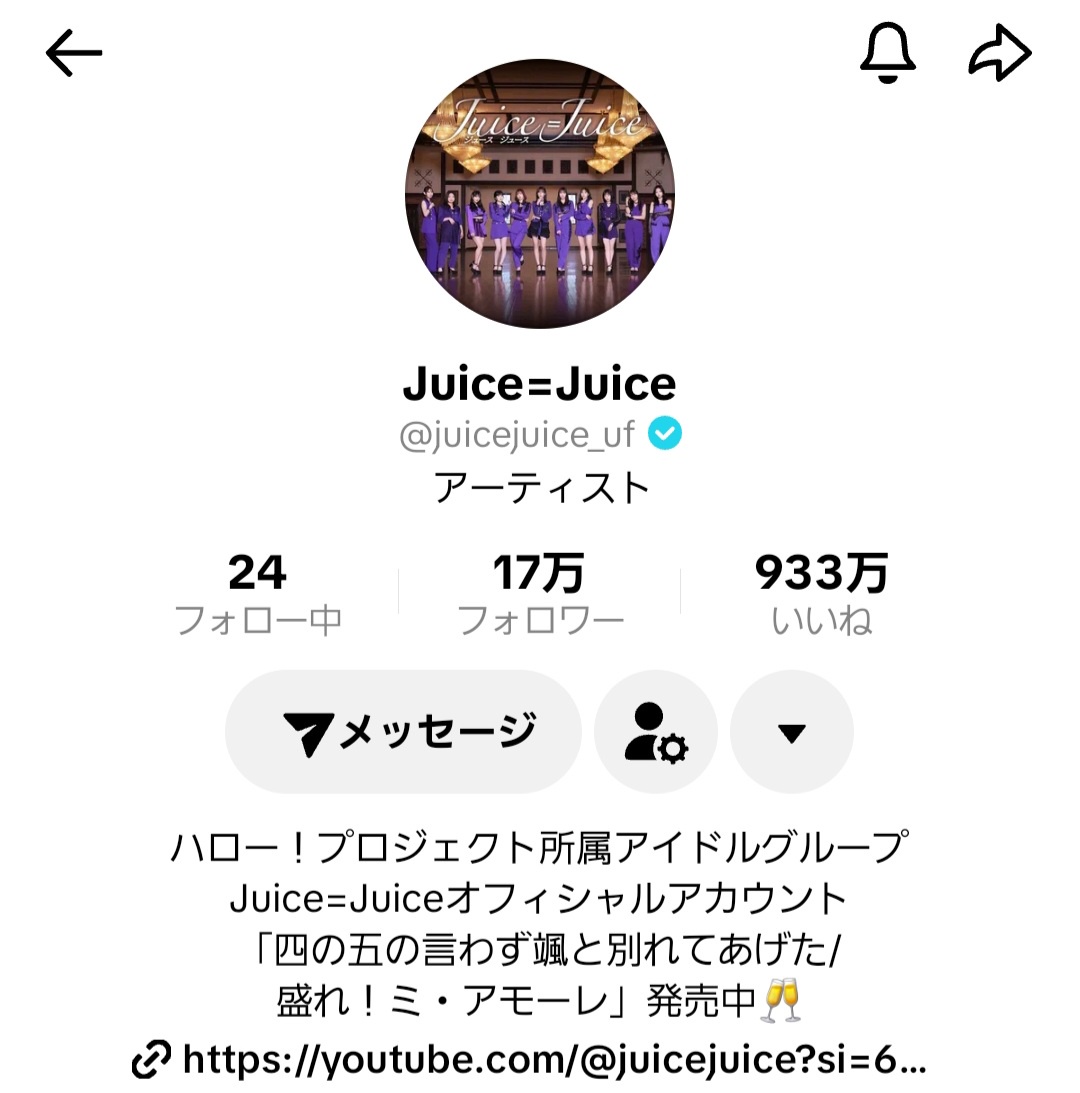Share this Juice=Juice profile
This screenshot has height=1093, width=1080.
pos(999,52)
